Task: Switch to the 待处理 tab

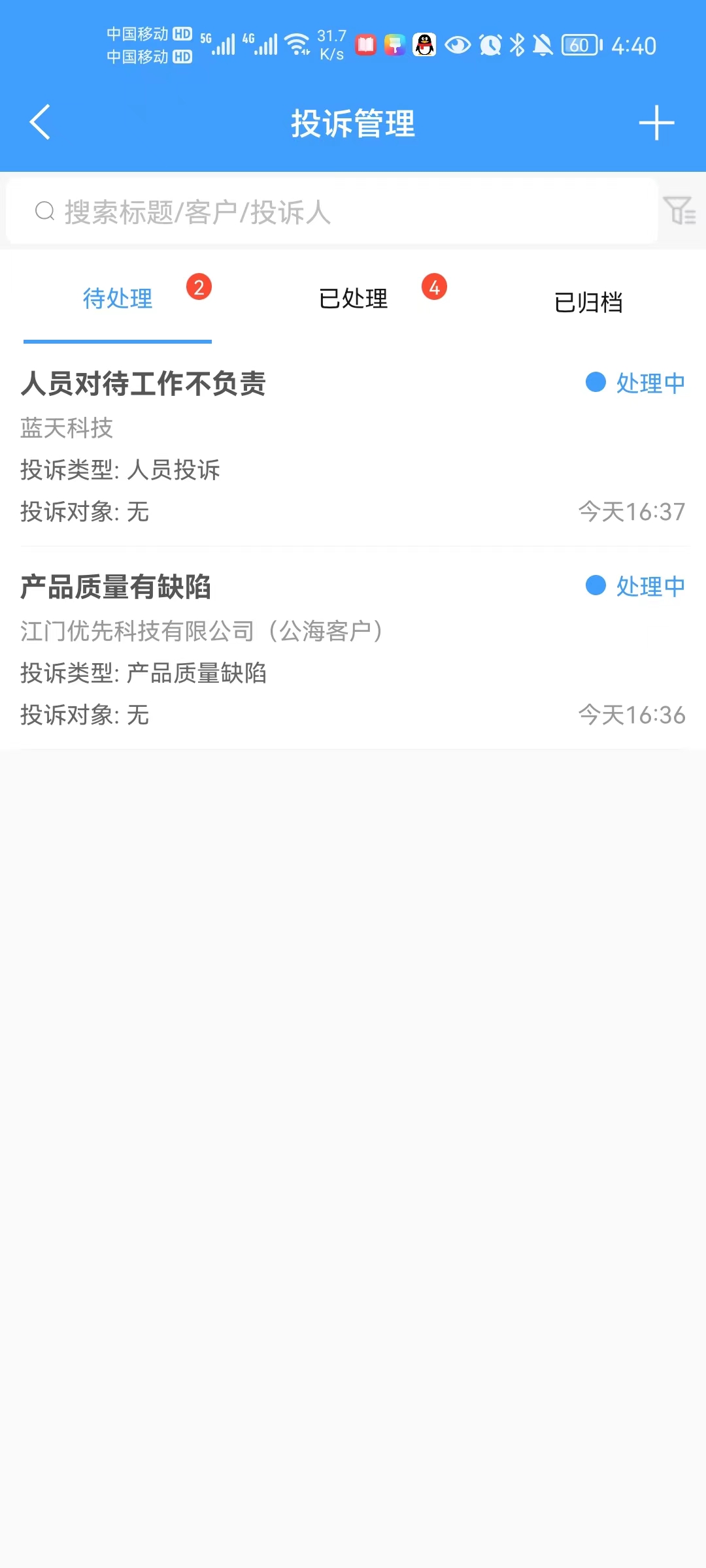Action: (x=118, y=299)
